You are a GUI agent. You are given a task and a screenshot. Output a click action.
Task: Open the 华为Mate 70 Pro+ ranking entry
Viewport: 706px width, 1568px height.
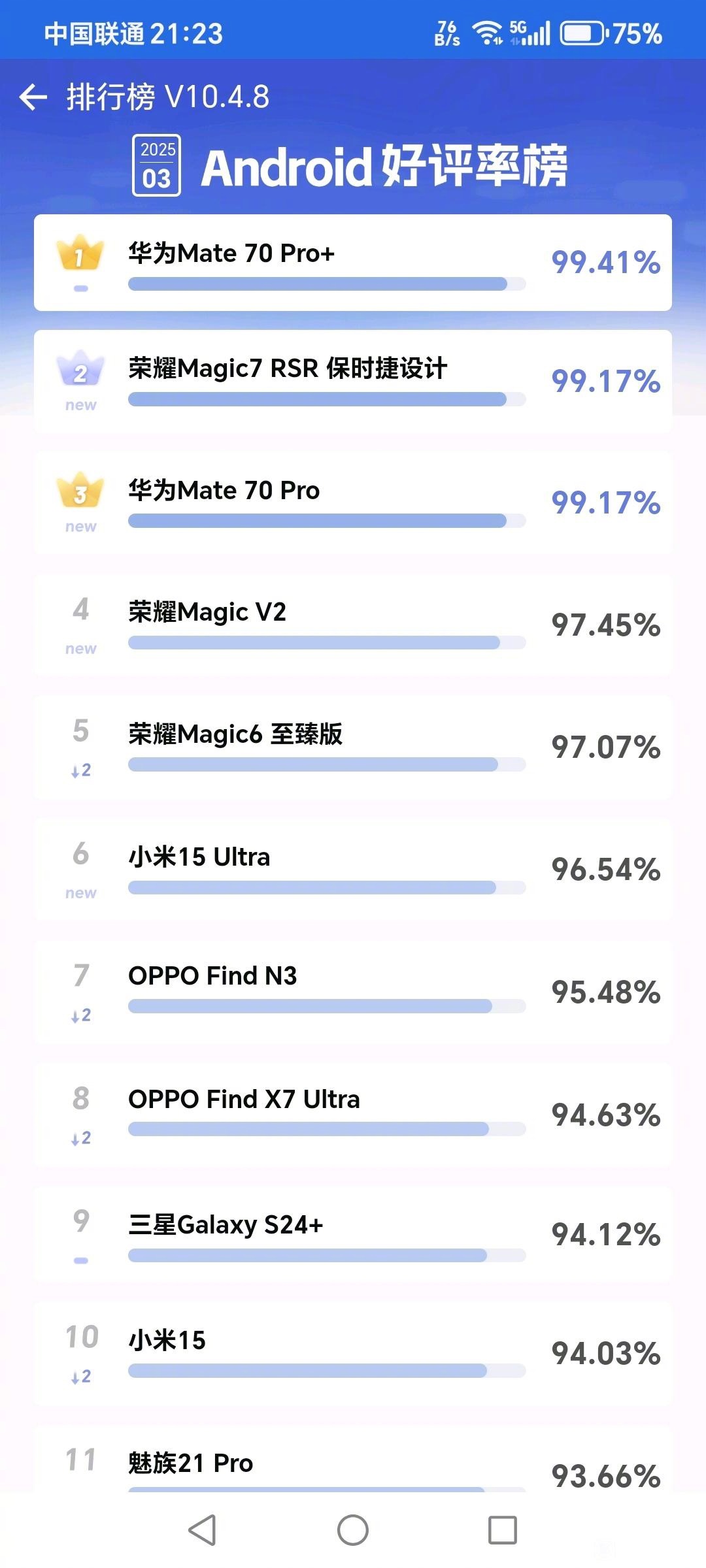tap(353, 263)
